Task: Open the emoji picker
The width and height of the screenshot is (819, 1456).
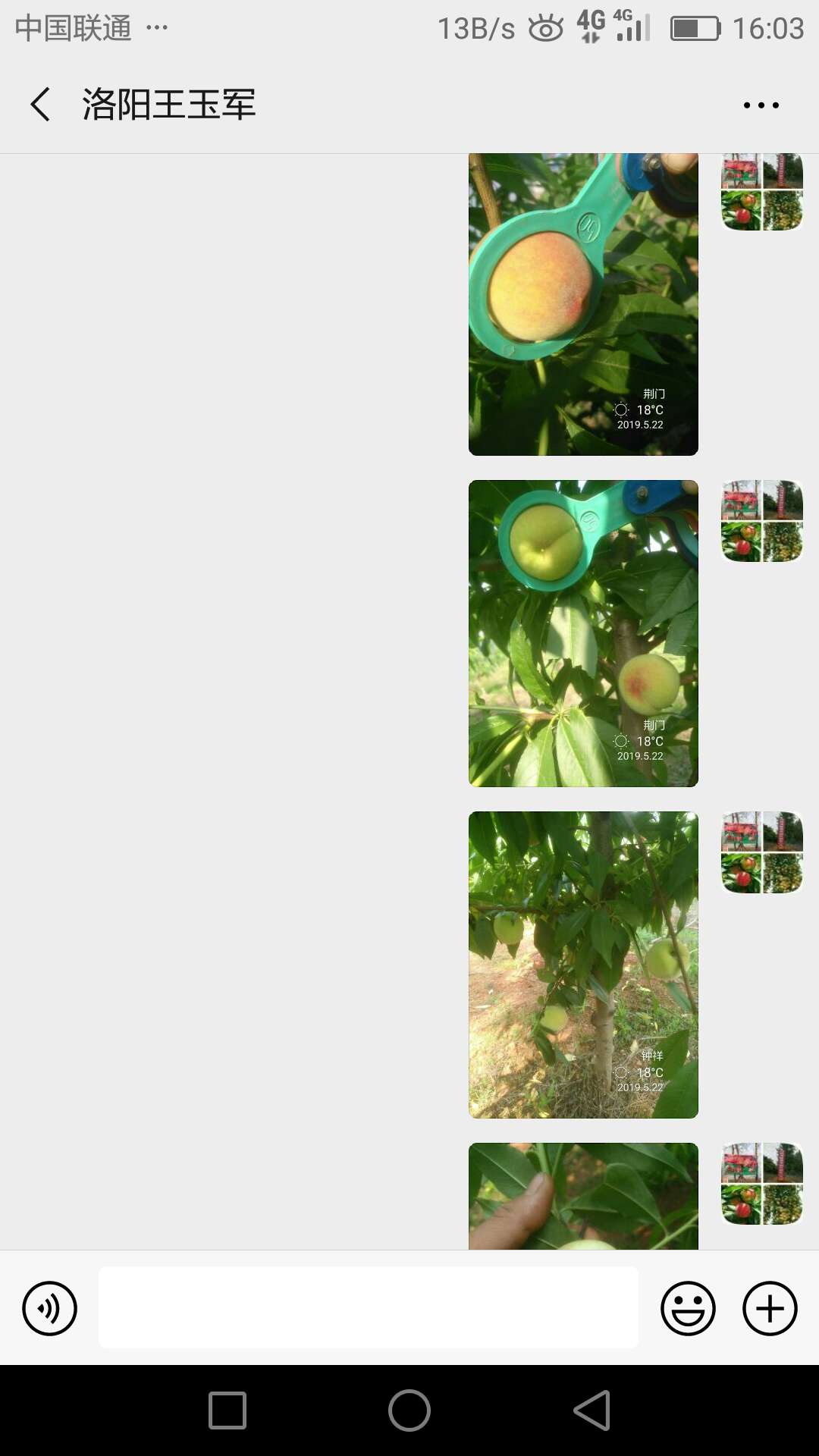Action: [x=688, y=1308]
